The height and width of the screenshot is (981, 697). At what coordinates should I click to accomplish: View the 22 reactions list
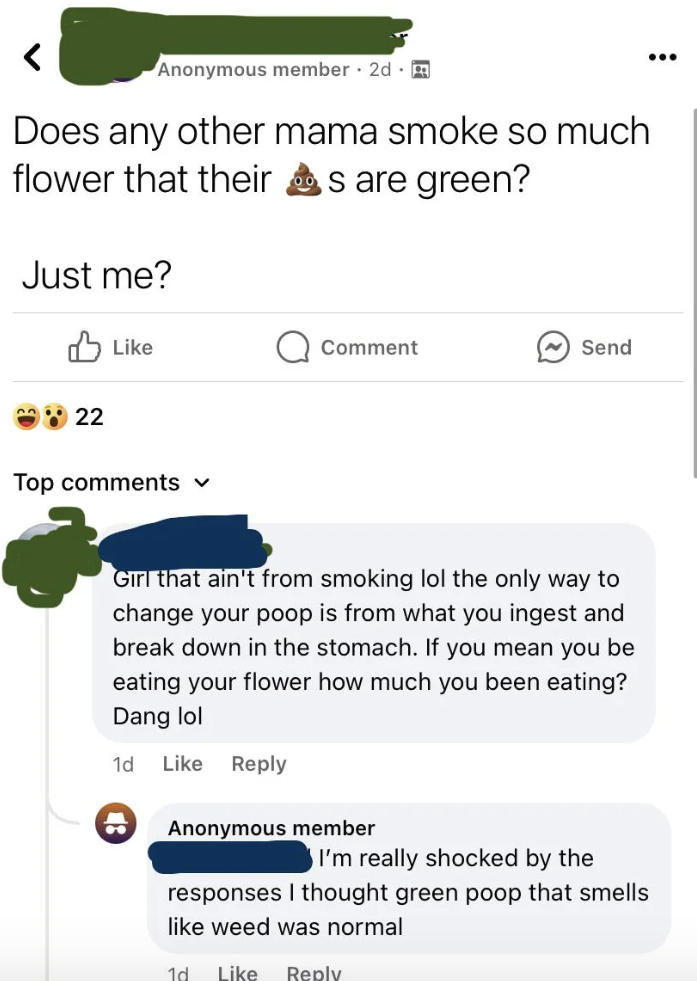coord(58,416)
